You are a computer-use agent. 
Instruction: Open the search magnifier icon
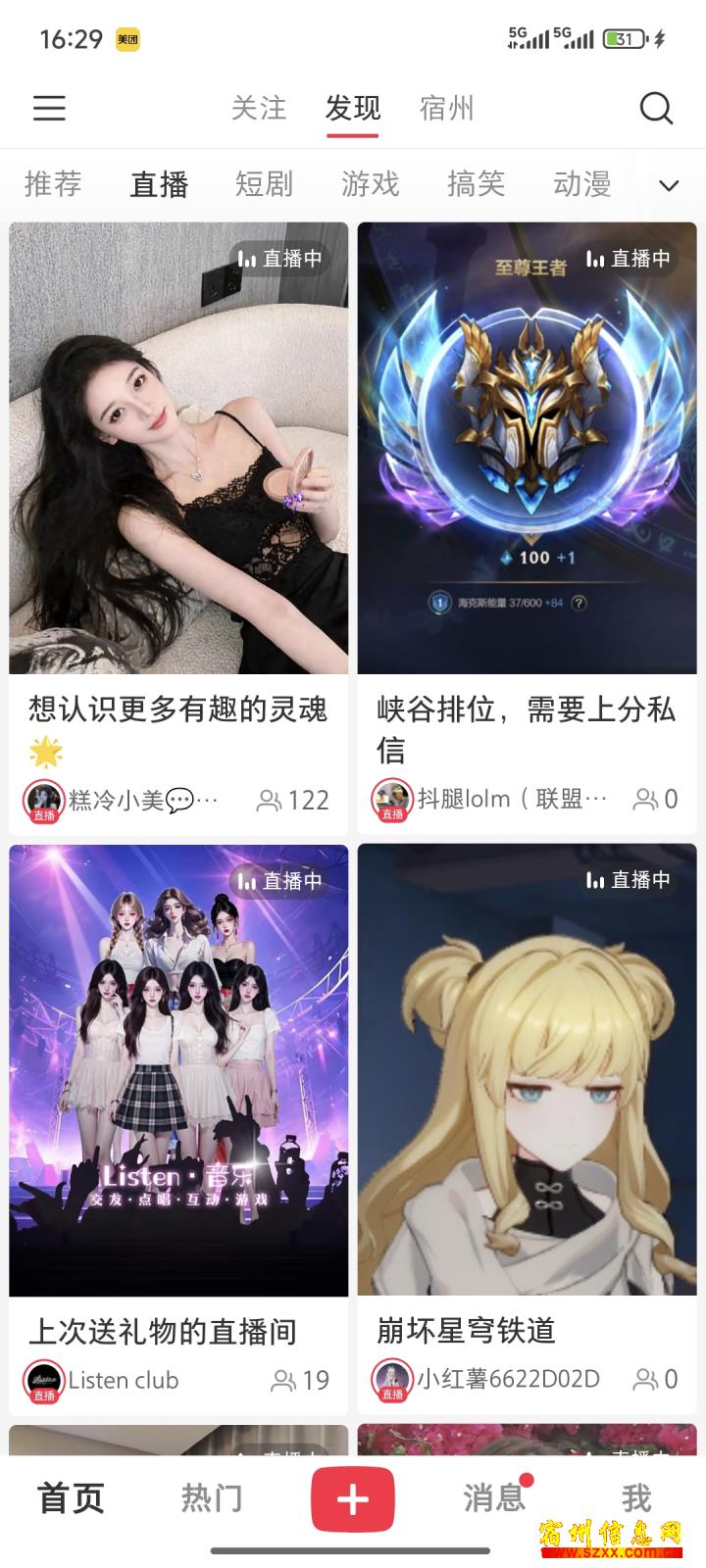click(656, 108)
